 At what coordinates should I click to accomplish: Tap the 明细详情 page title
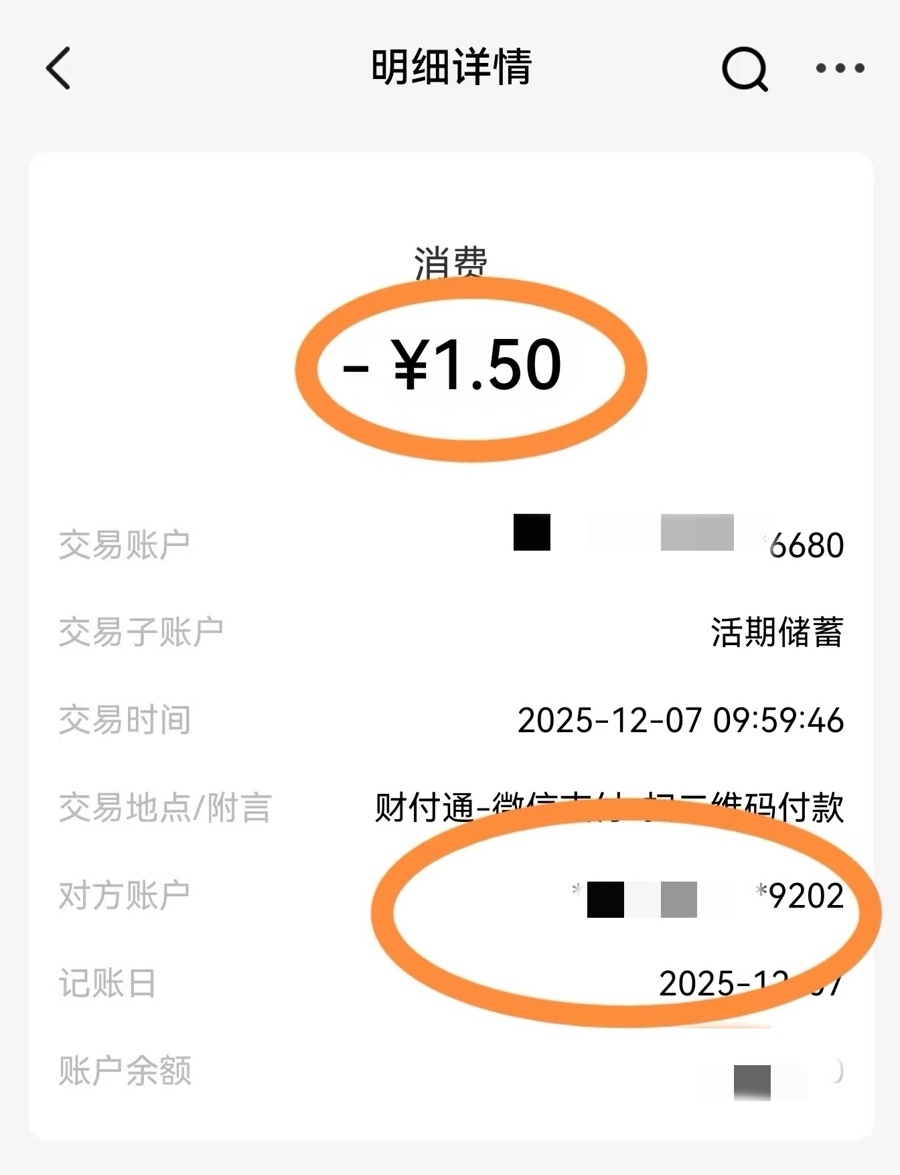[x=449, y=69]
